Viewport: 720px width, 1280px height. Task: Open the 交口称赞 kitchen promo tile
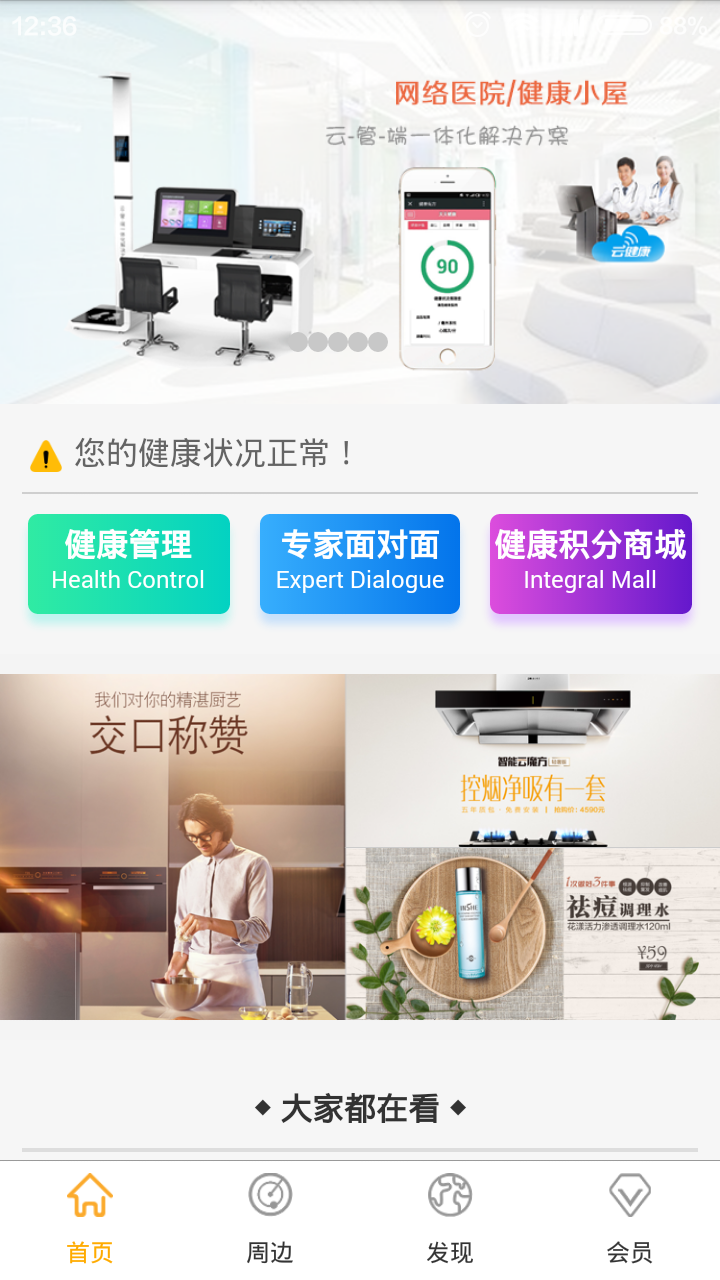click(172, 846)
